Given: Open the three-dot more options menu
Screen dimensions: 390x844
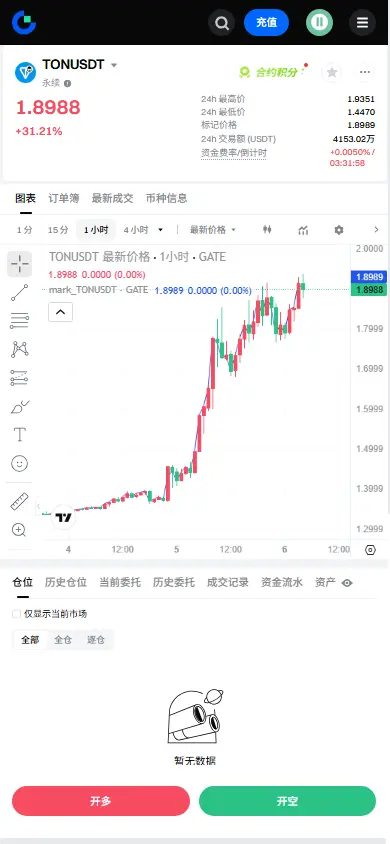Looking at the screenshot, I should point(365,72).
